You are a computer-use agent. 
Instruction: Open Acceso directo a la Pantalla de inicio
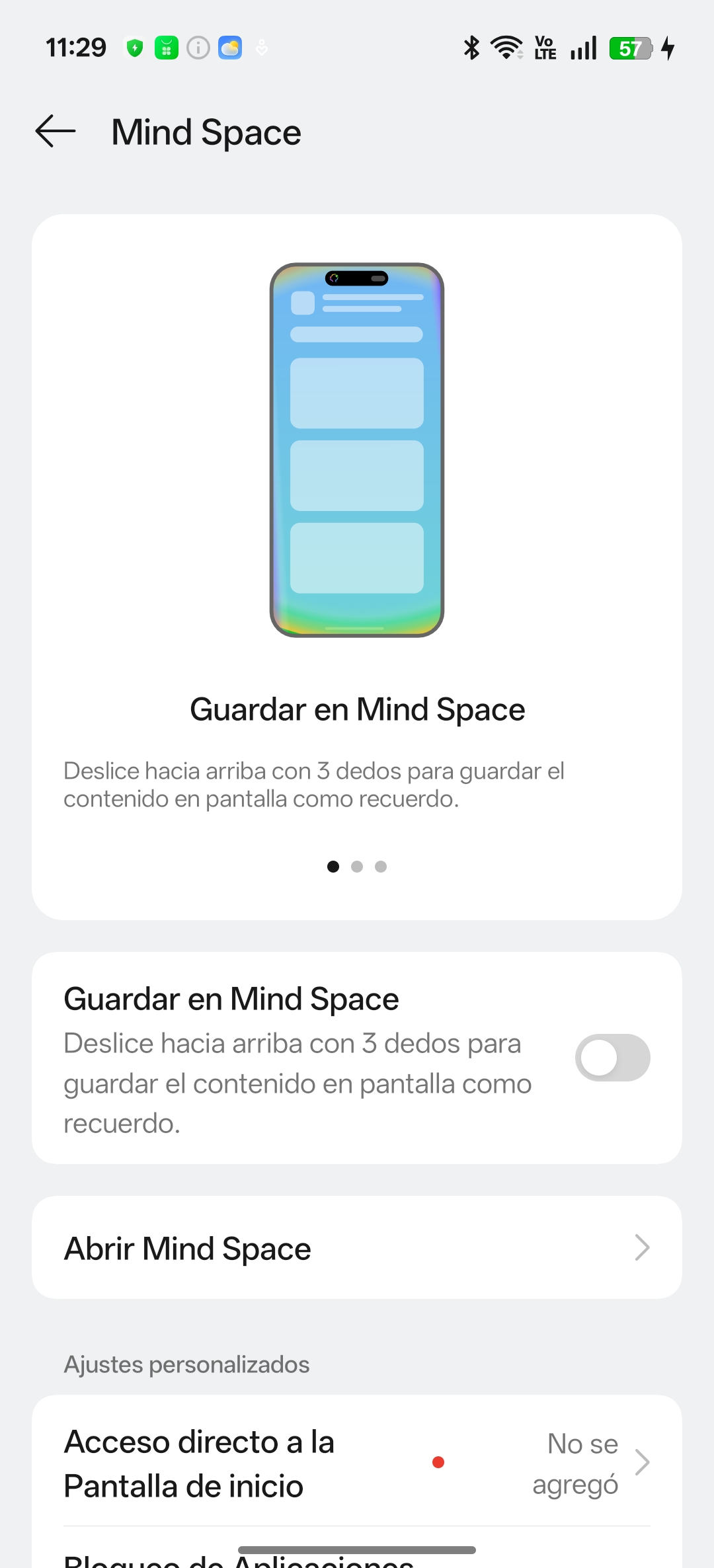coord(357,1464)
